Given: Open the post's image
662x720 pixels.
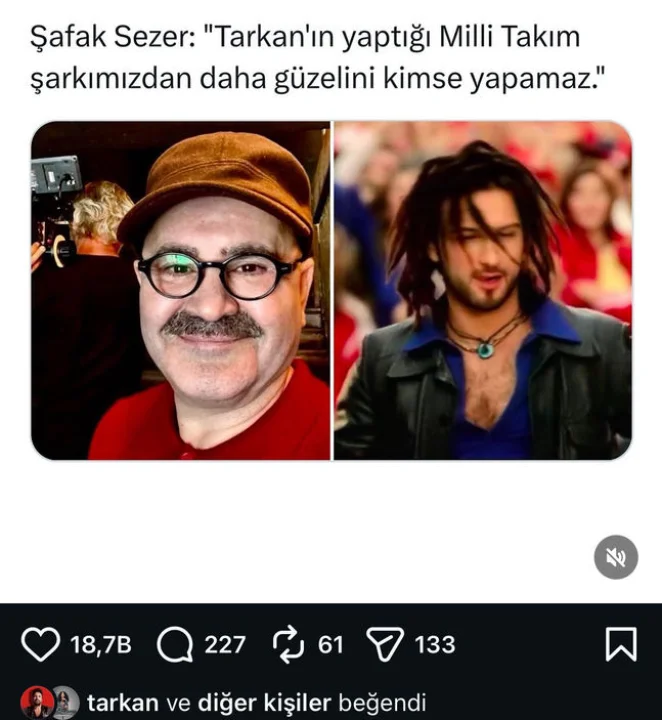Looking at the screenshot, I should pyautogui.click(x=330, y=290).
